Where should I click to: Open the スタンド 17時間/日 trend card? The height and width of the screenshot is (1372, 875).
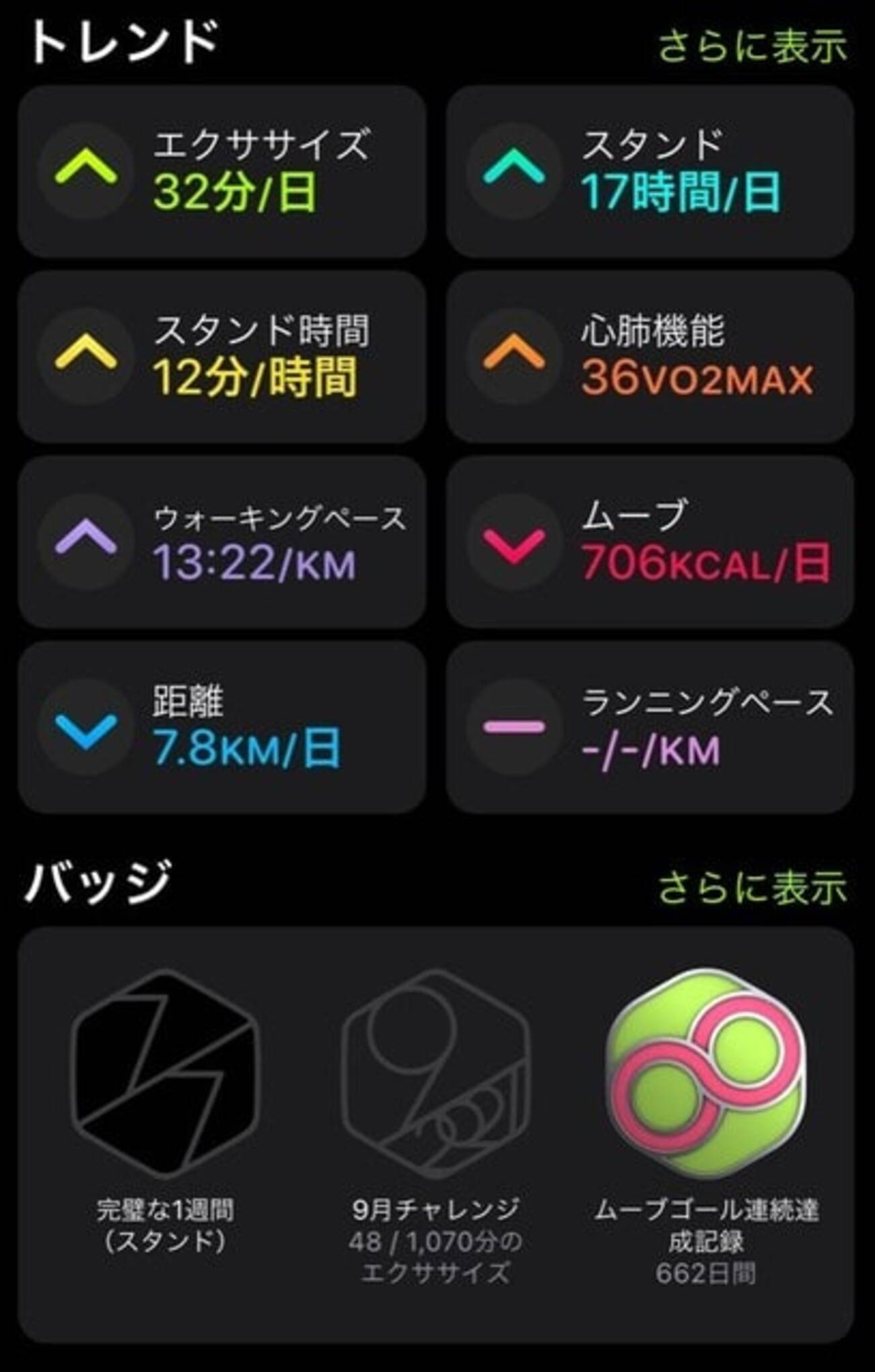click(650, 172)
